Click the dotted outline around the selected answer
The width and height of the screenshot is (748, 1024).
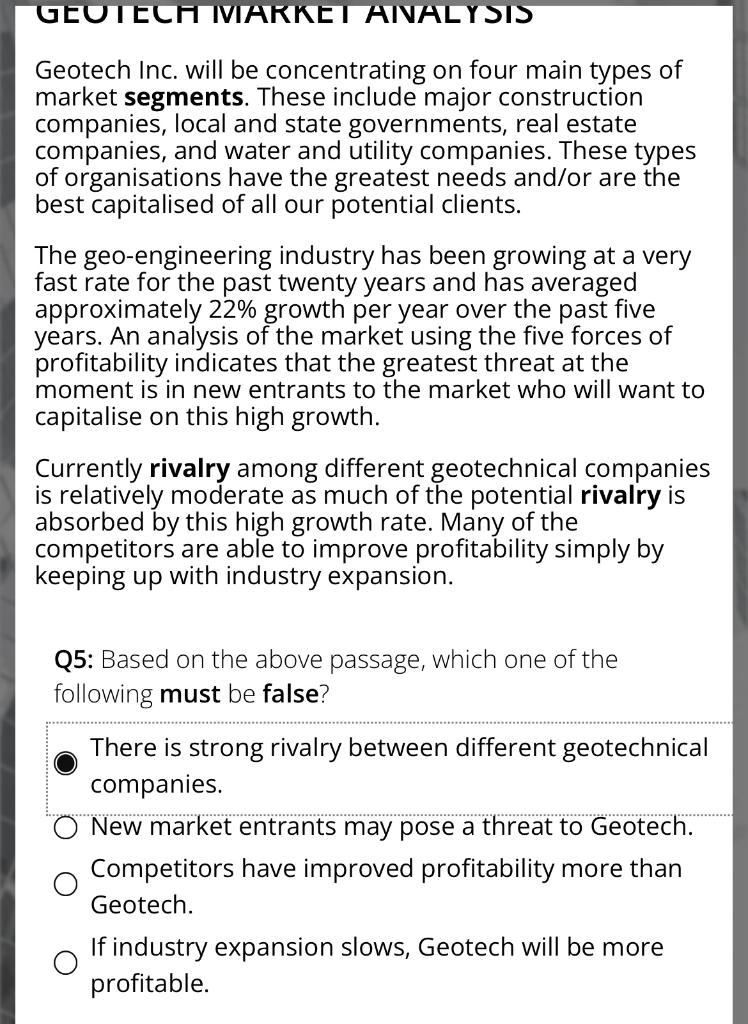(390, 722)
